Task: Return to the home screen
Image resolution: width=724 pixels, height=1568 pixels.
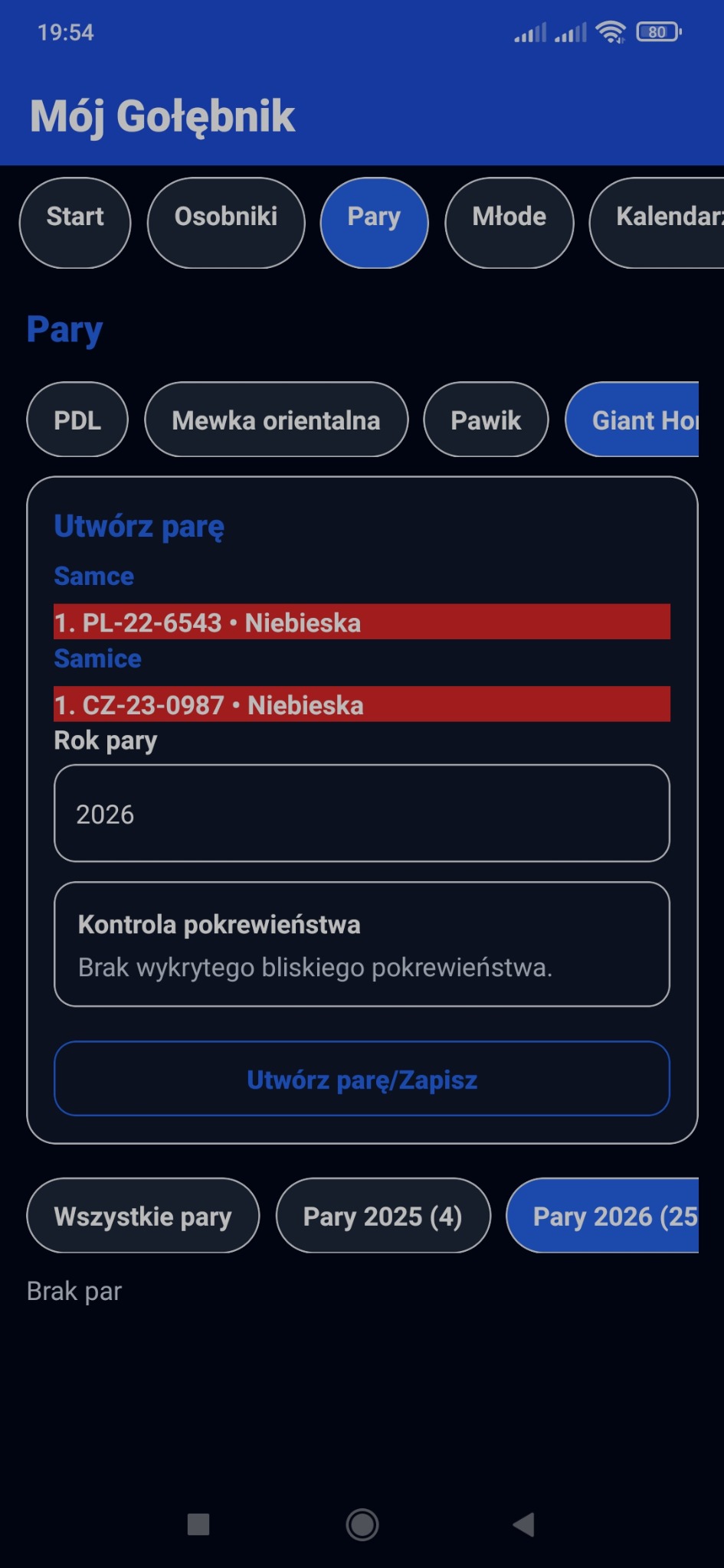Action: tap(362, 1524)
